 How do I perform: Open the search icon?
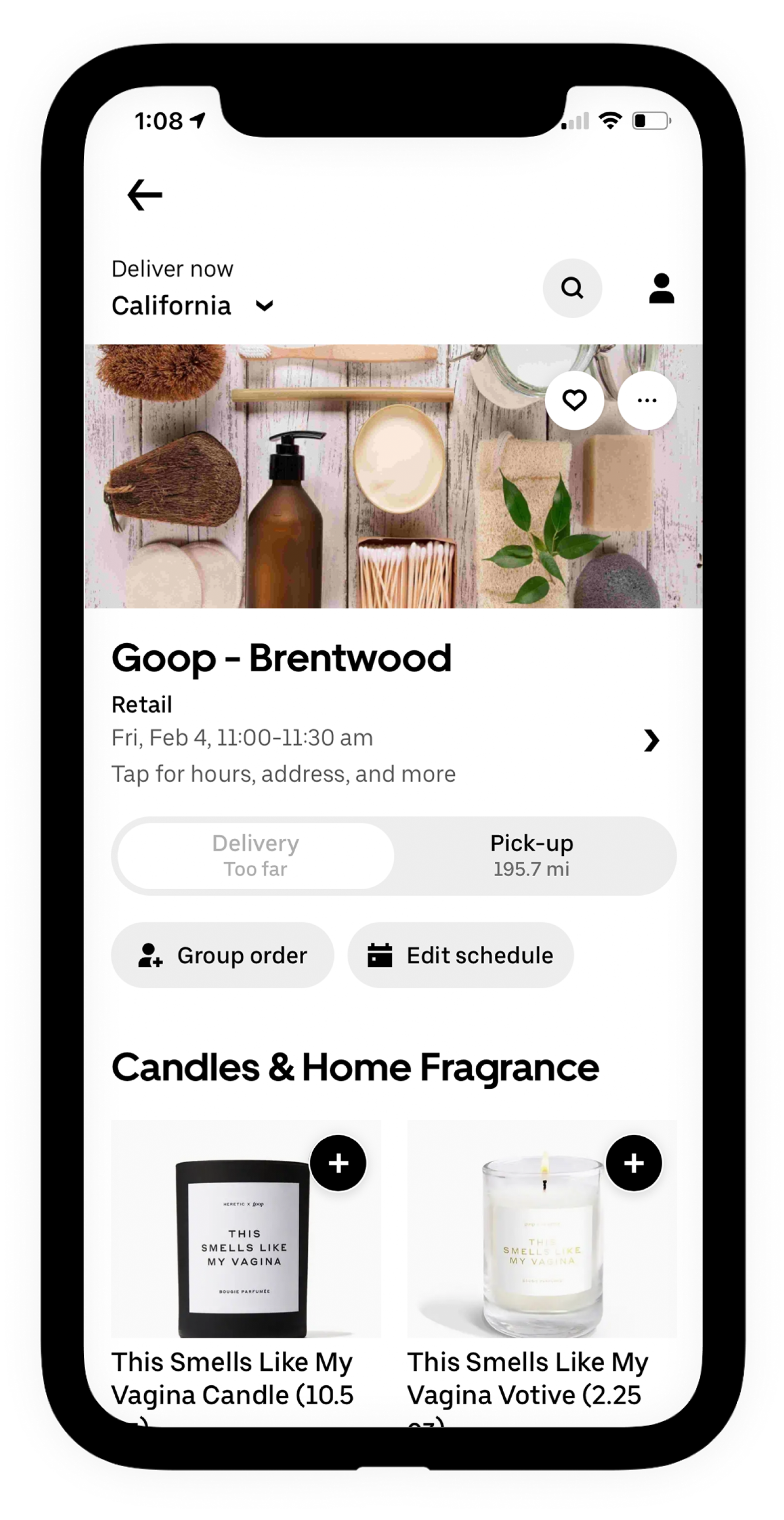tap(572, 288)
